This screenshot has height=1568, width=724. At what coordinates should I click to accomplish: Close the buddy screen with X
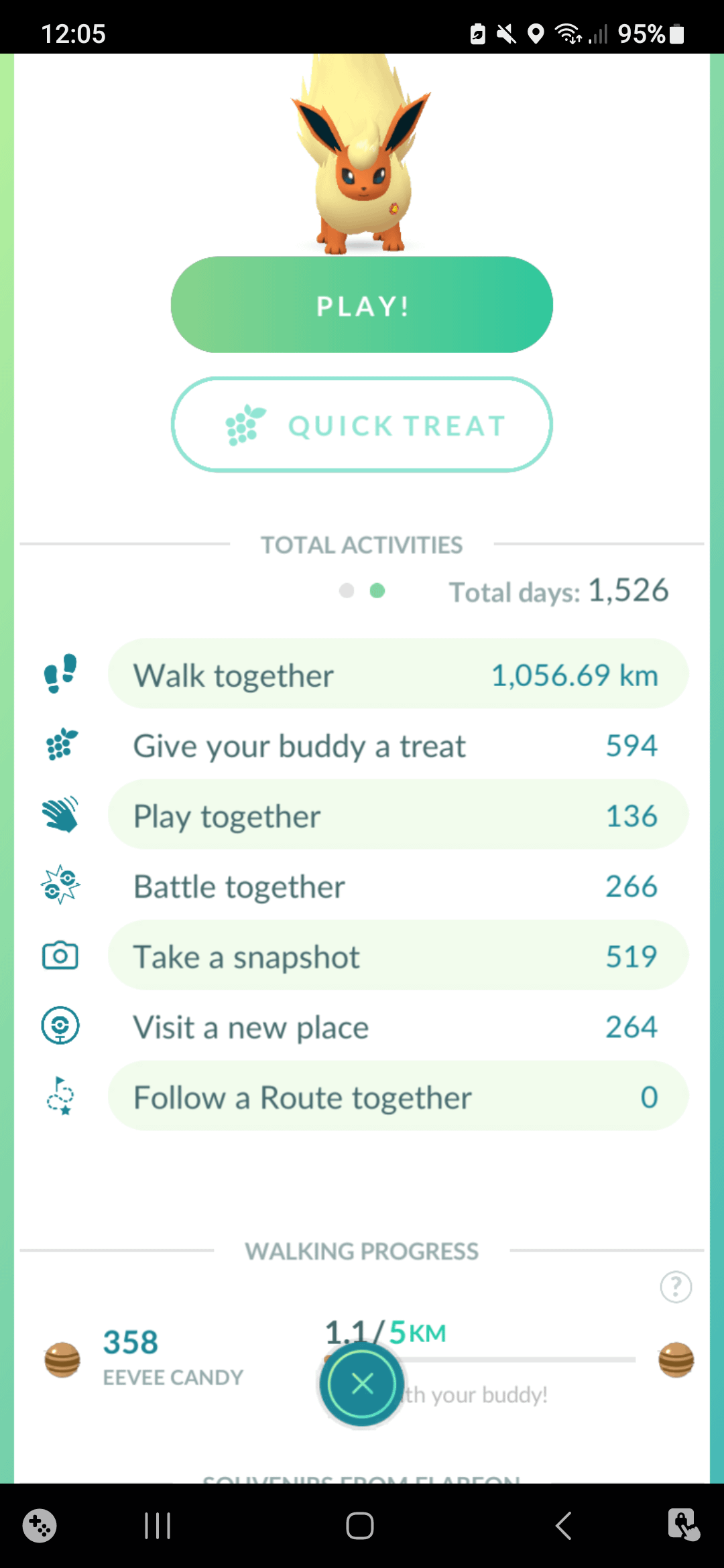click(x=362, y=1384)
